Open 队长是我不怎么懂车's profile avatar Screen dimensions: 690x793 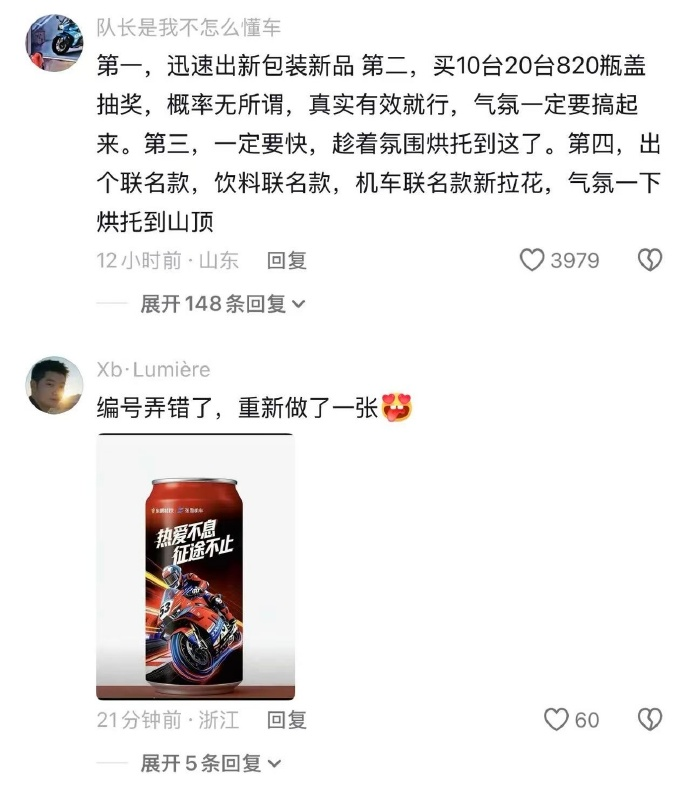point(54,42)
